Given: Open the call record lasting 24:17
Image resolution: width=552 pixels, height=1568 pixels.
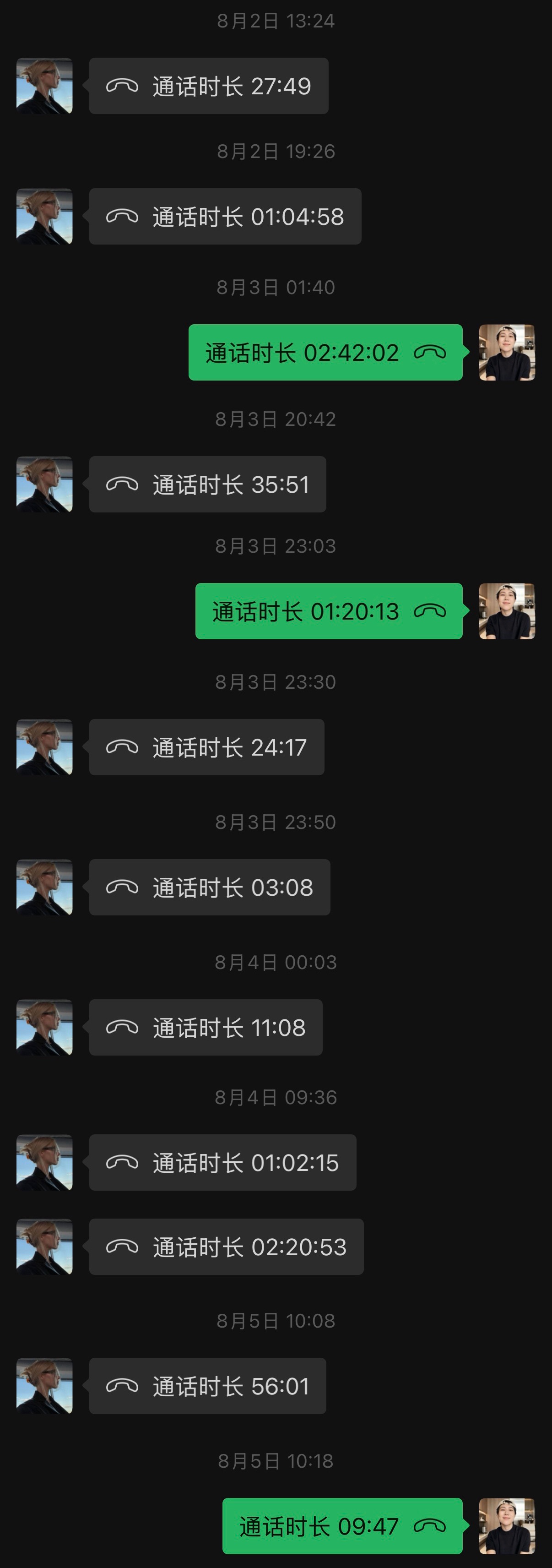Looking at the screenshot, I should click(x=207, y=747).
